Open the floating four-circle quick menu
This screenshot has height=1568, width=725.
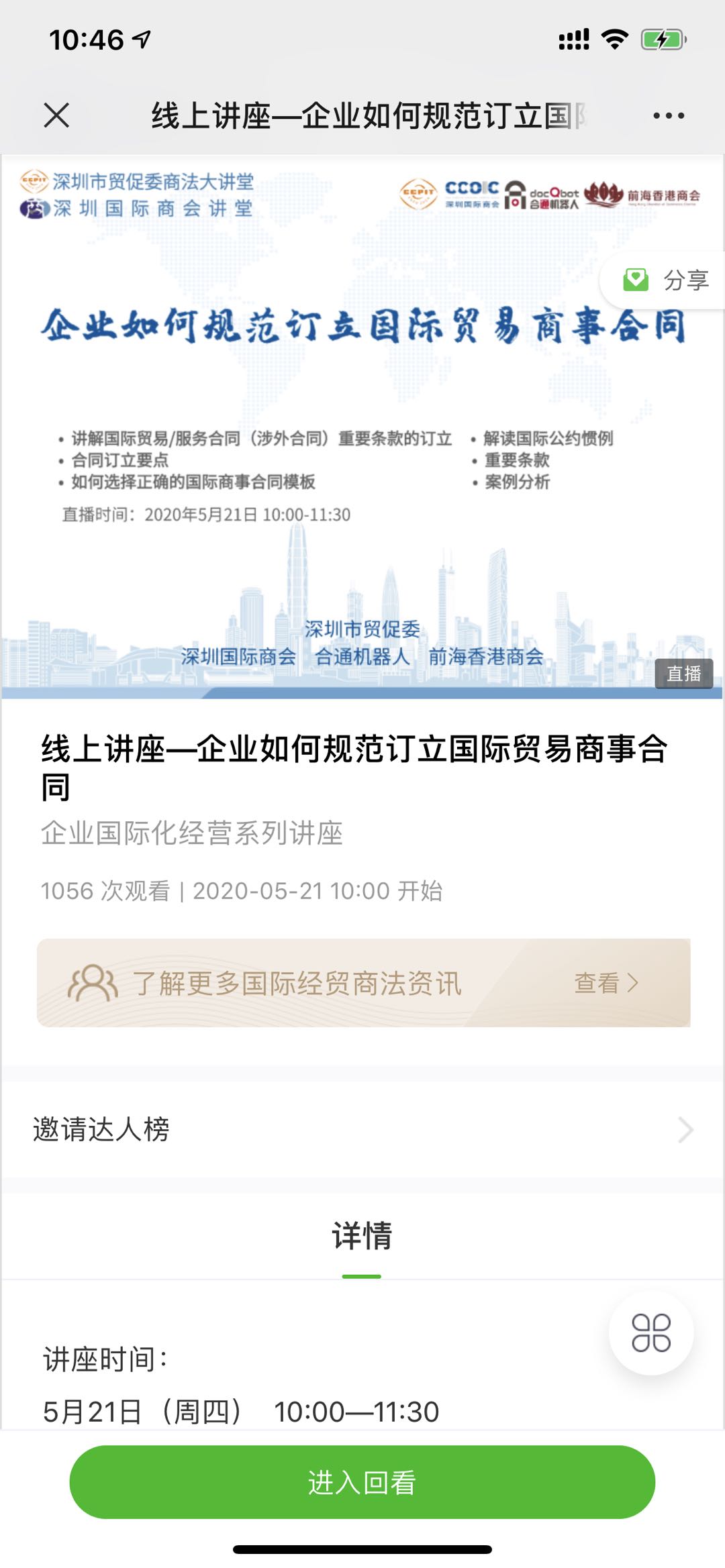coord(650,1332)
